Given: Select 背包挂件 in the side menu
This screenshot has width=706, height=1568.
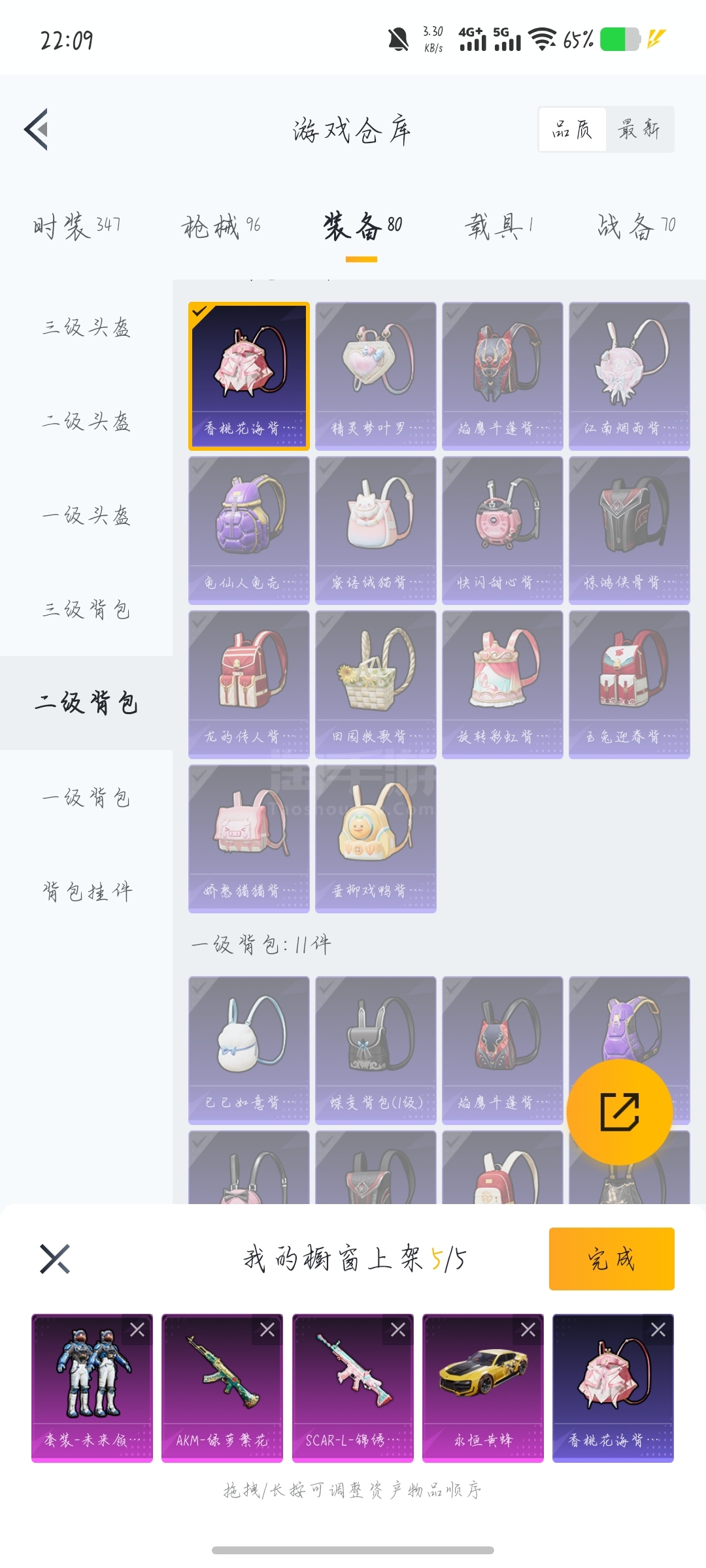Looking at the screenshot, I should [x=86, y=891].
